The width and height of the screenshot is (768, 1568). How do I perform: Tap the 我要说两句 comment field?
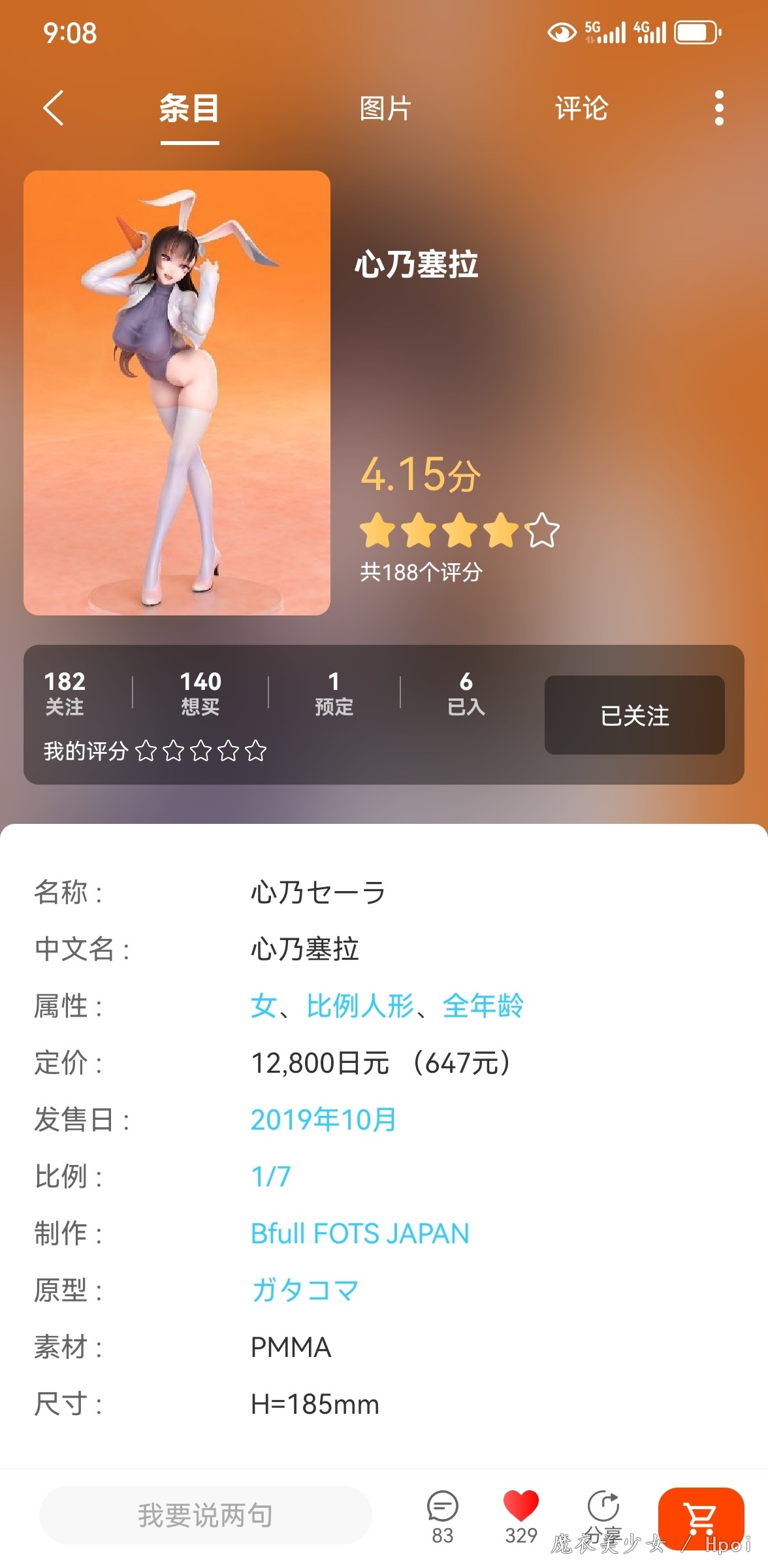tap(205, 1515)
